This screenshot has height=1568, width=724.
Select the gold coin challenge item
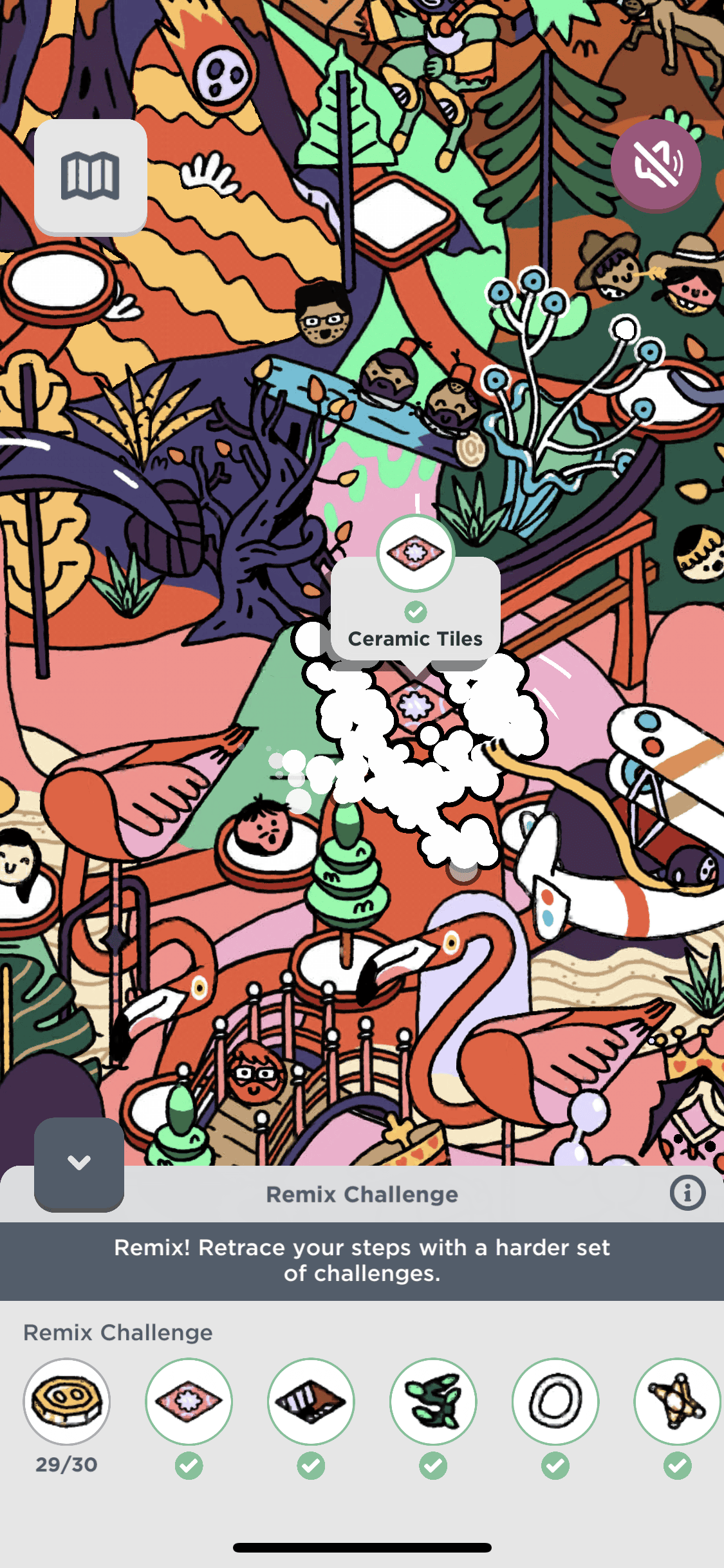[67, 1401]
